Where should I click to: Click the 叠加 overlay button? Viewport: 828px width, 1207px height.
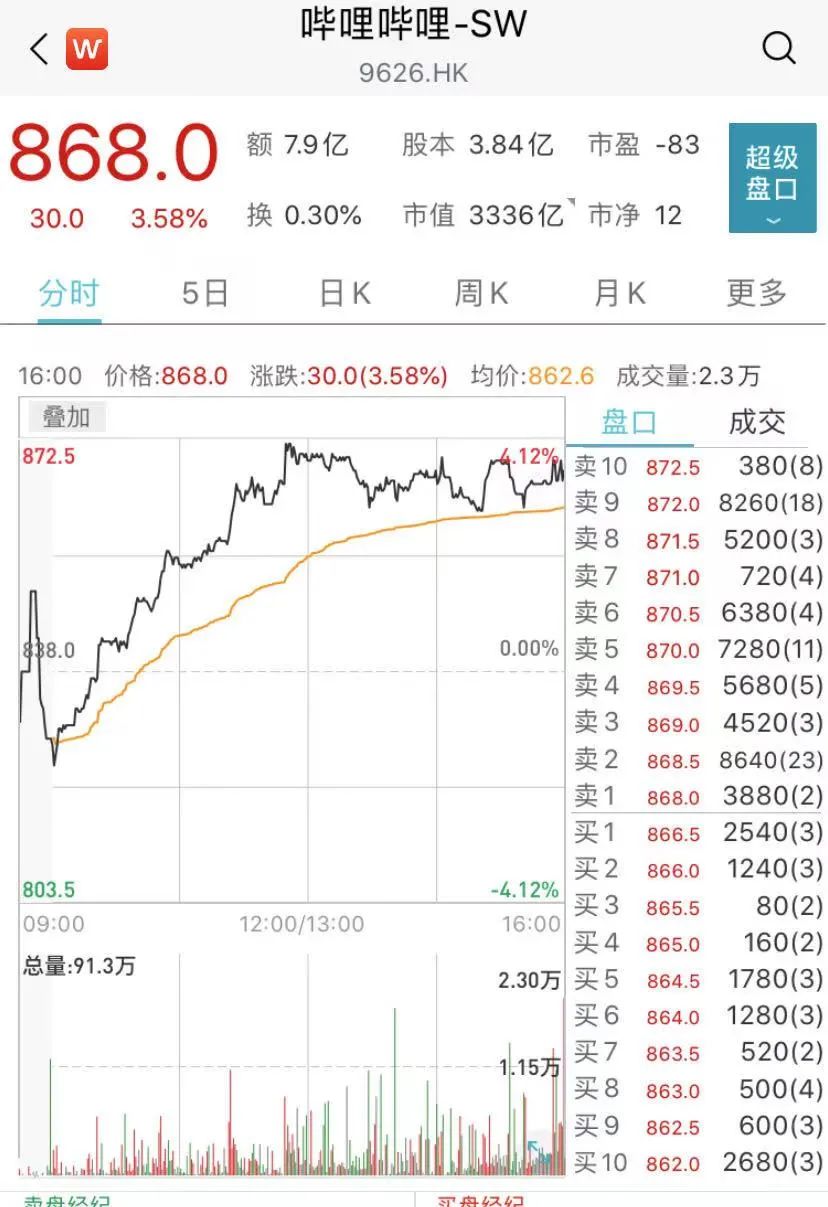(63, 417)
